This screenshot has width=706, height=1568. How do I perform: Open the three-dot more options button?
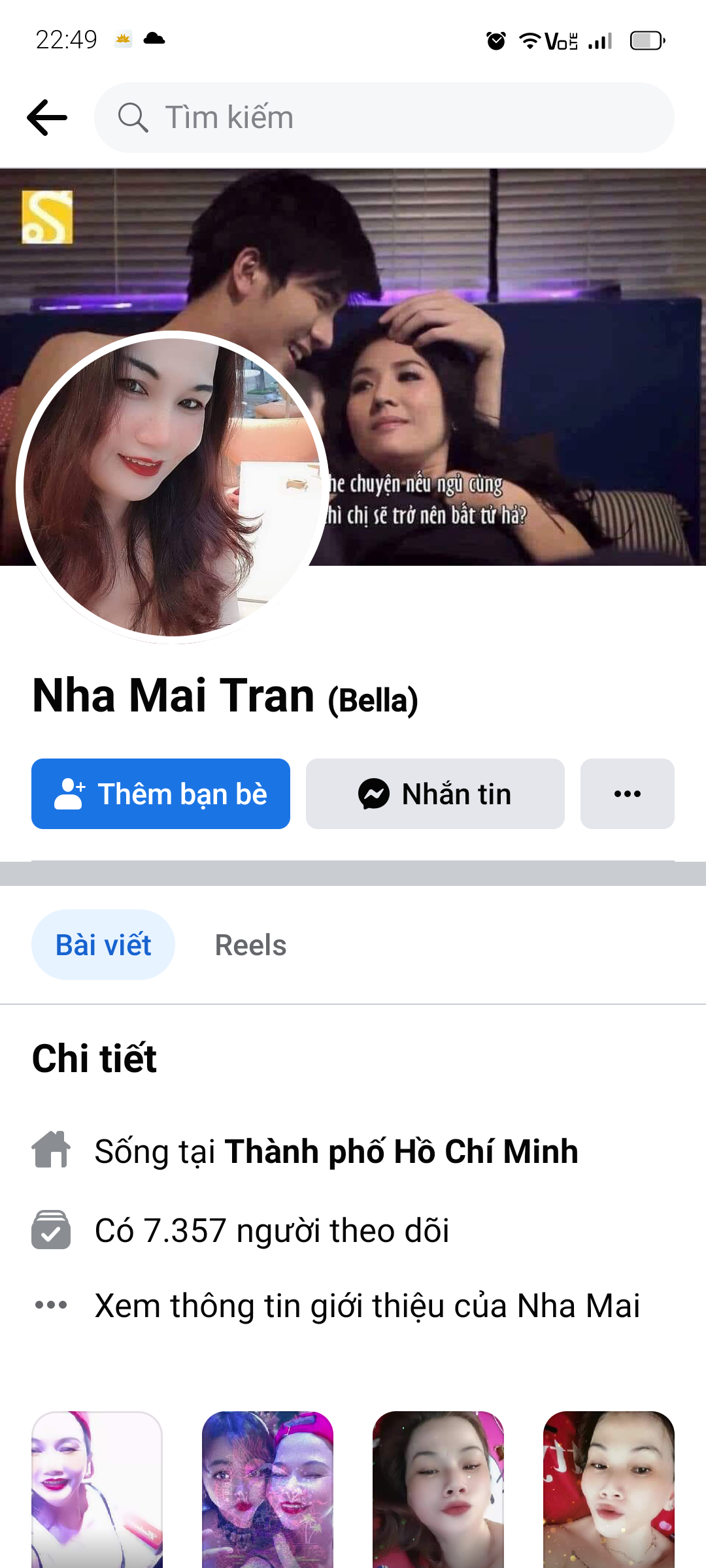(628, 794)
